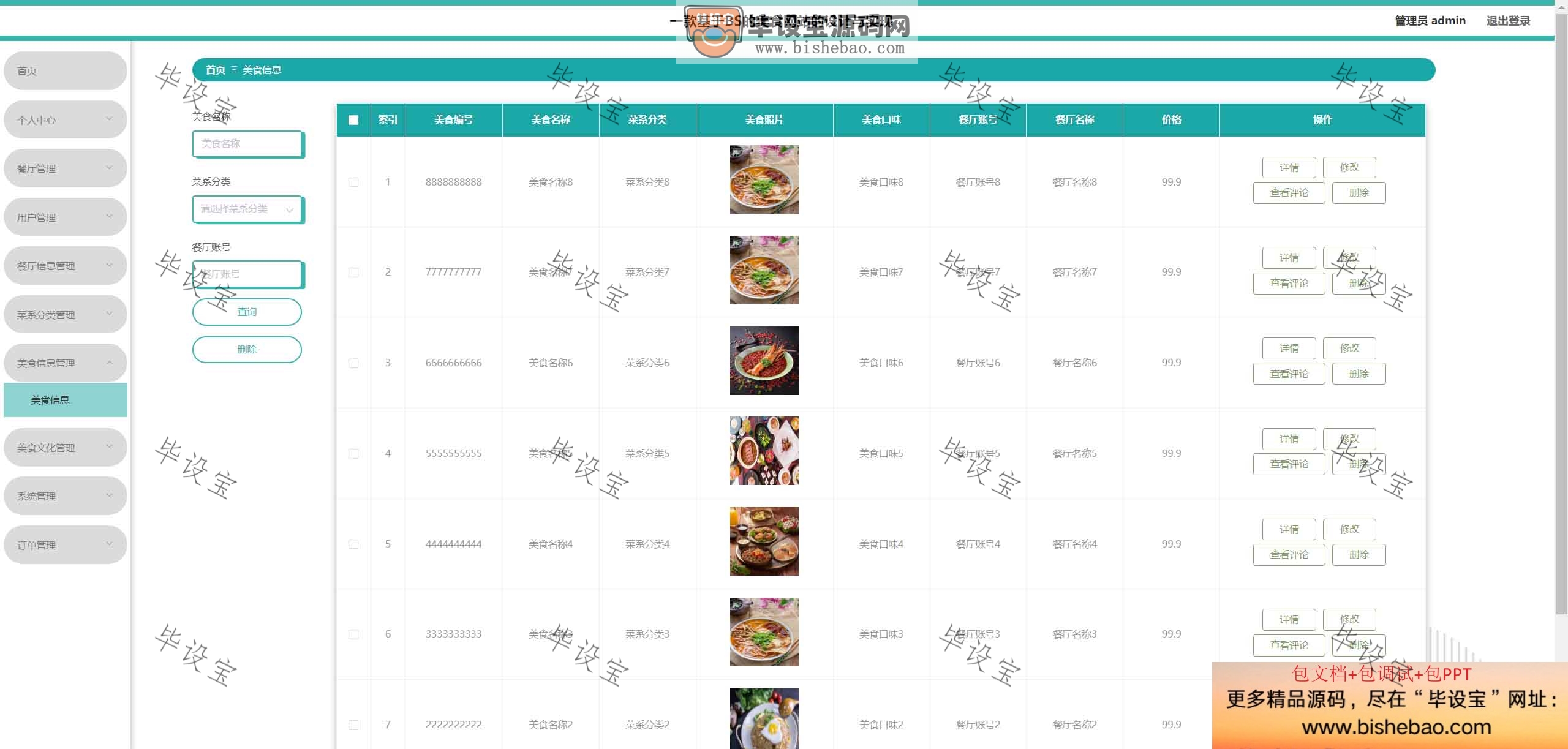Expand the 订单管理 menu
Viewport: 1568px width, 749px height.
pyautogui.click(x=65, y=545)
